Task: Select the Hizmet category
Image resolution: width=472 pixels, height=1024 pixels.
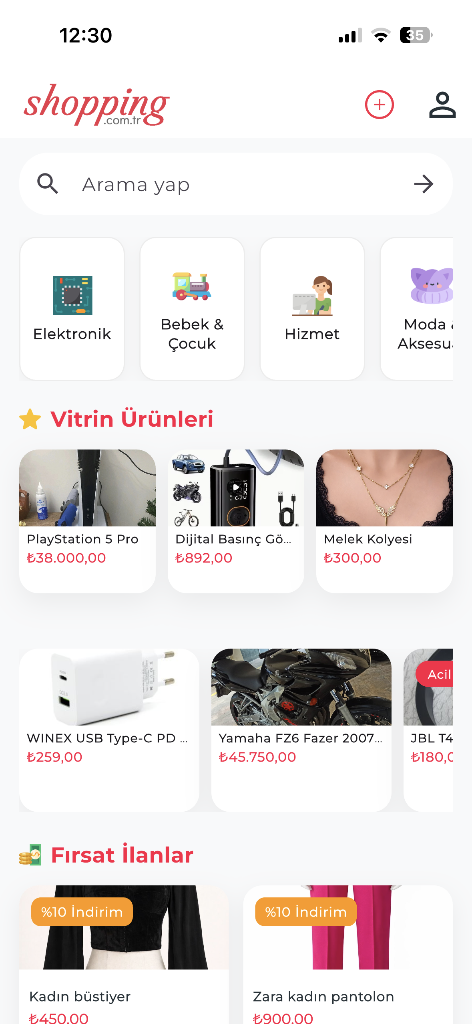Action: tap(312, 309)
